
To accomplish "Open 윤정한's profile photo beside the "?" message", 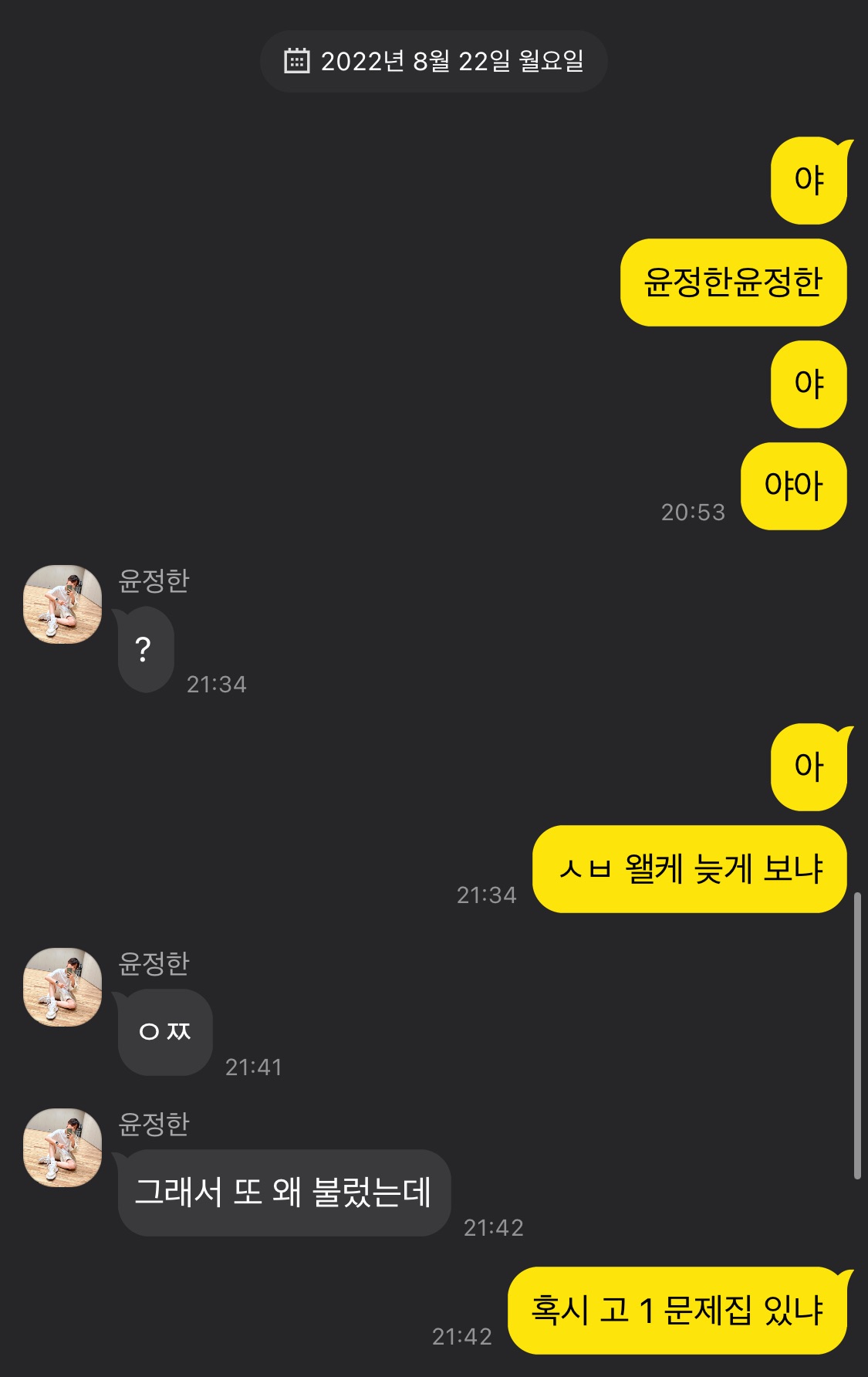I will tap(62, 604).
